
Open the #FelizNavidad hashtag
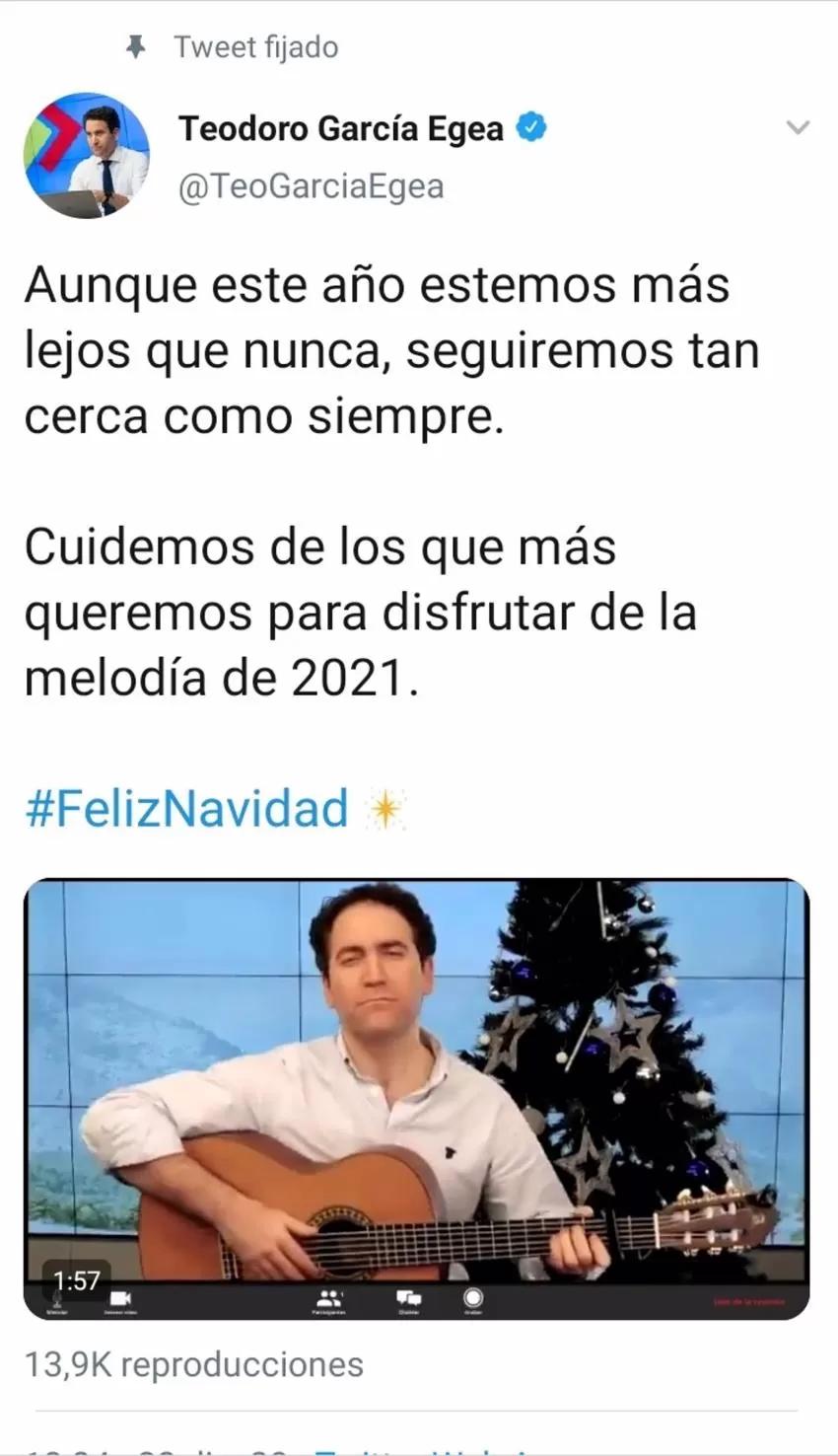187,808
